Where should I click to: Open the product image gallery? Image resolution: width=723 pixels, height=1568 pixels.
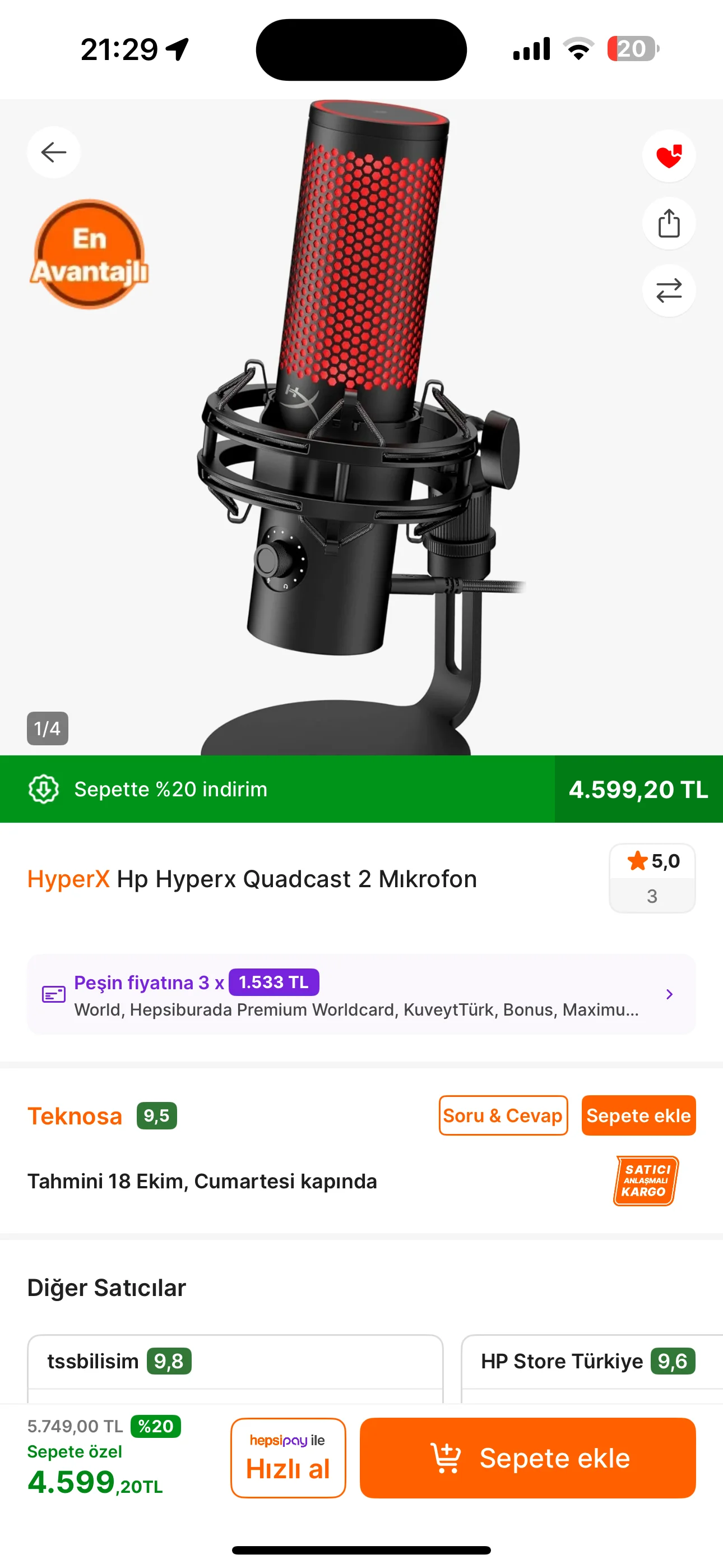361,426
